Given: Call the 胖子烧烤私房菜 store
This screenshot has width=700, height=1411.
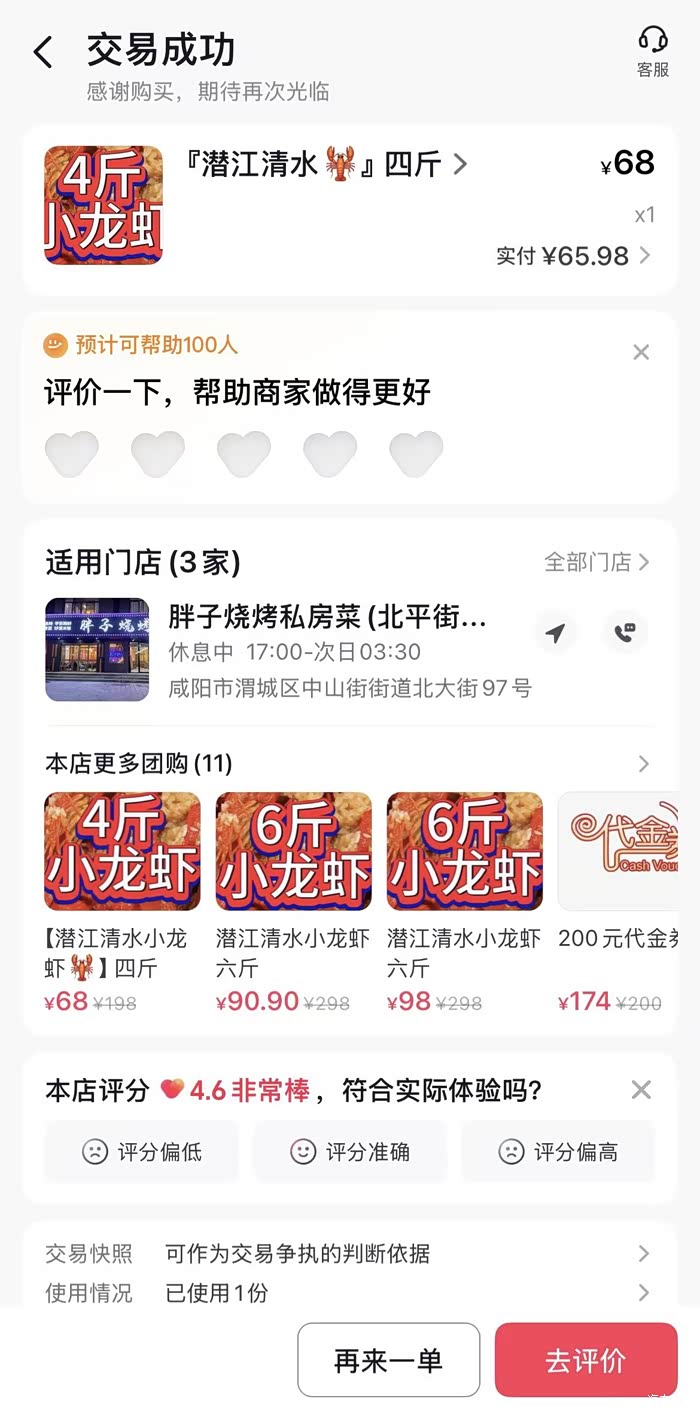Looking at the screenshot, I should 626,633.
